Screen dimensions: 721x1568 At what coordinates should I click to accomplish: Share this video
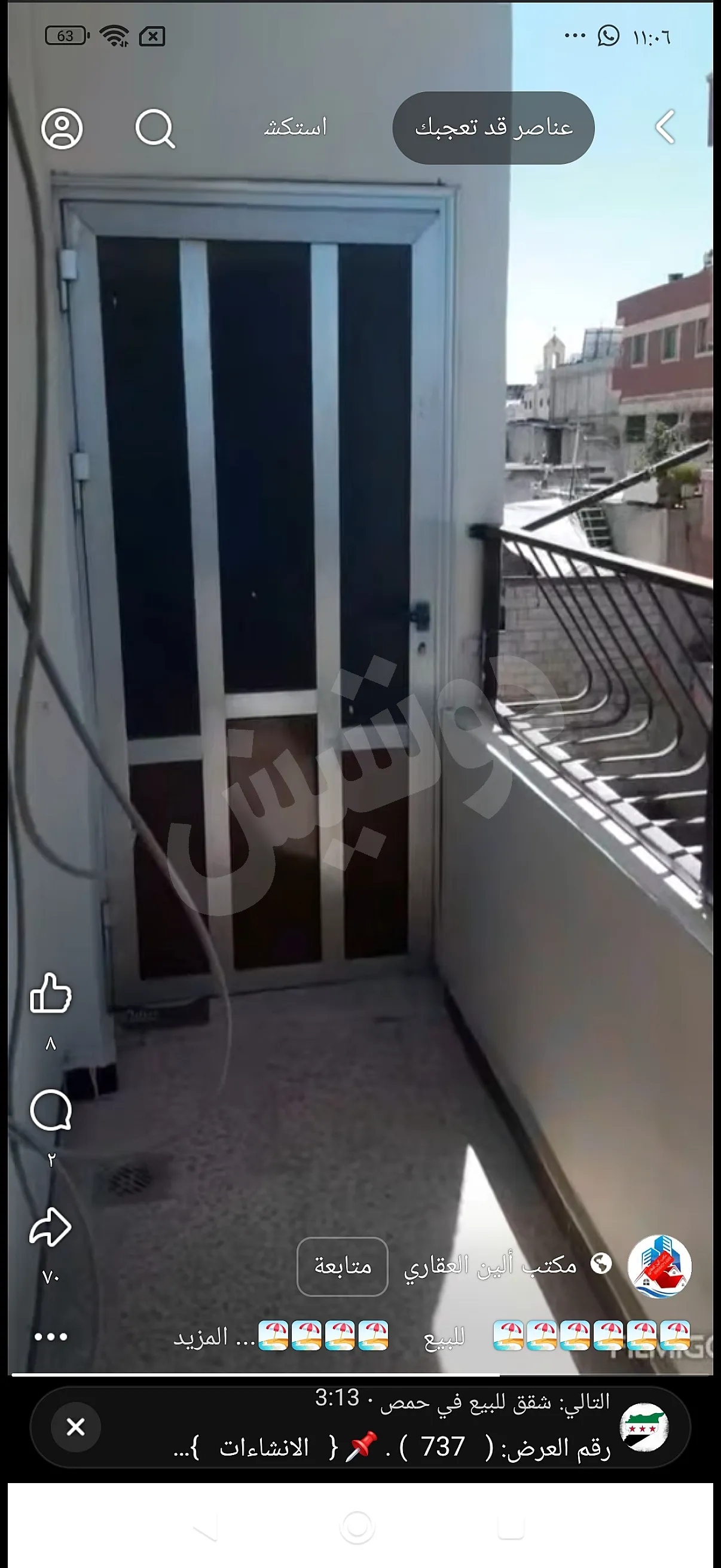(x=50, y=1227)
